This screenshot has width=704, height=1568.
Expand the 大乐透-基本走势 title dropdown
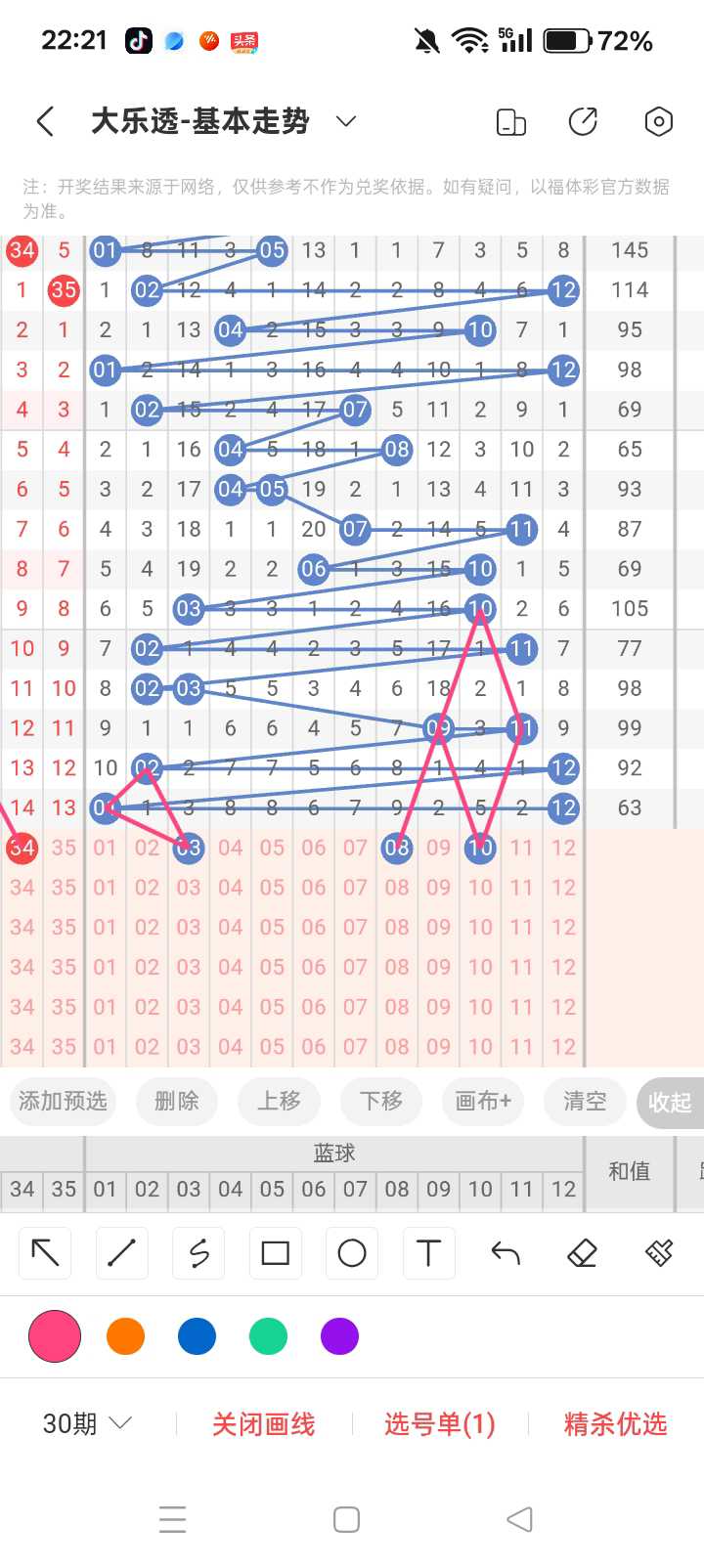pos(346,121)
